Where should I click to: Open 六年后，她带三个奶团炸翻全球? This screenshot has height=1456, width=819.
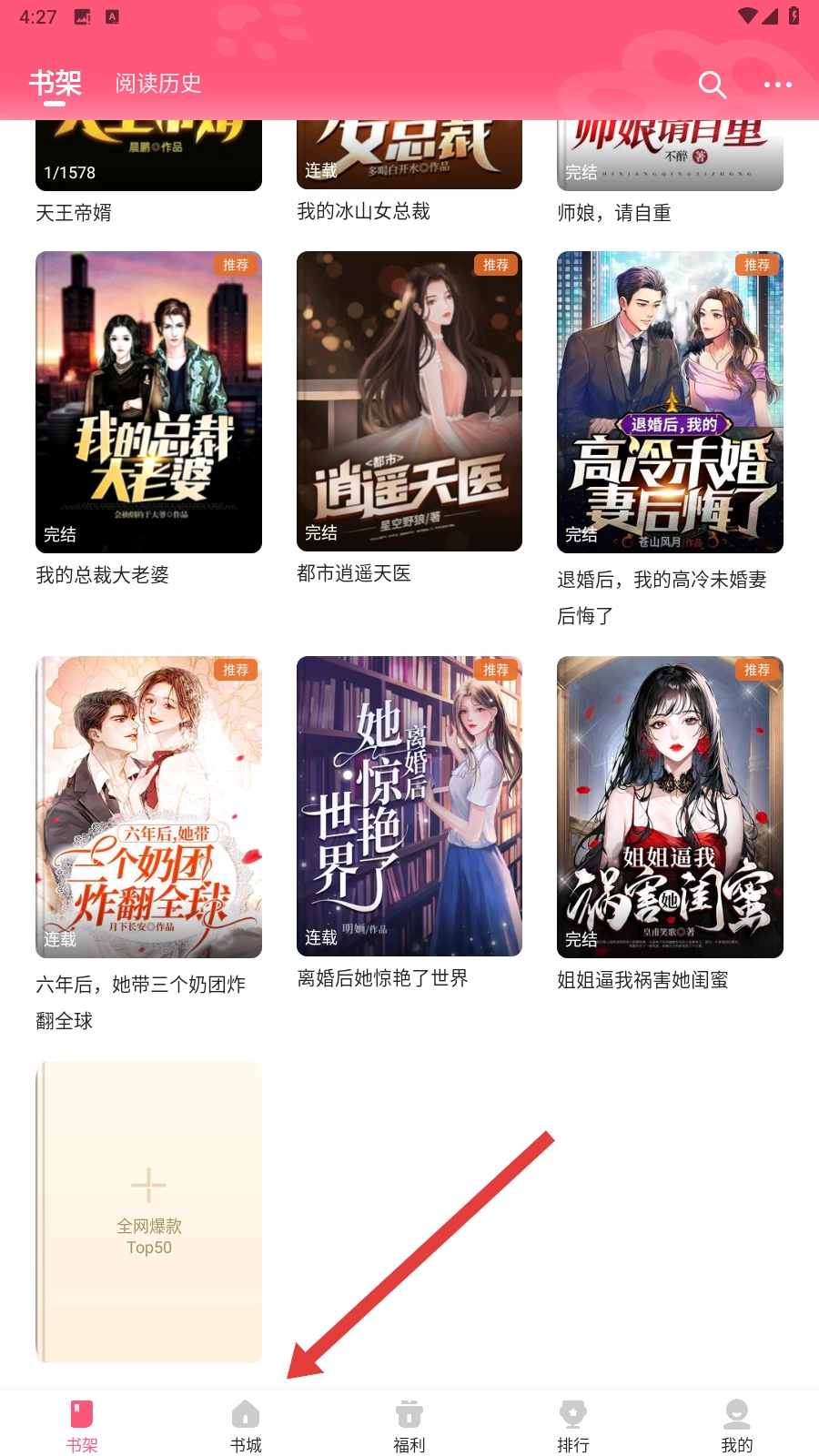(148, 807)
